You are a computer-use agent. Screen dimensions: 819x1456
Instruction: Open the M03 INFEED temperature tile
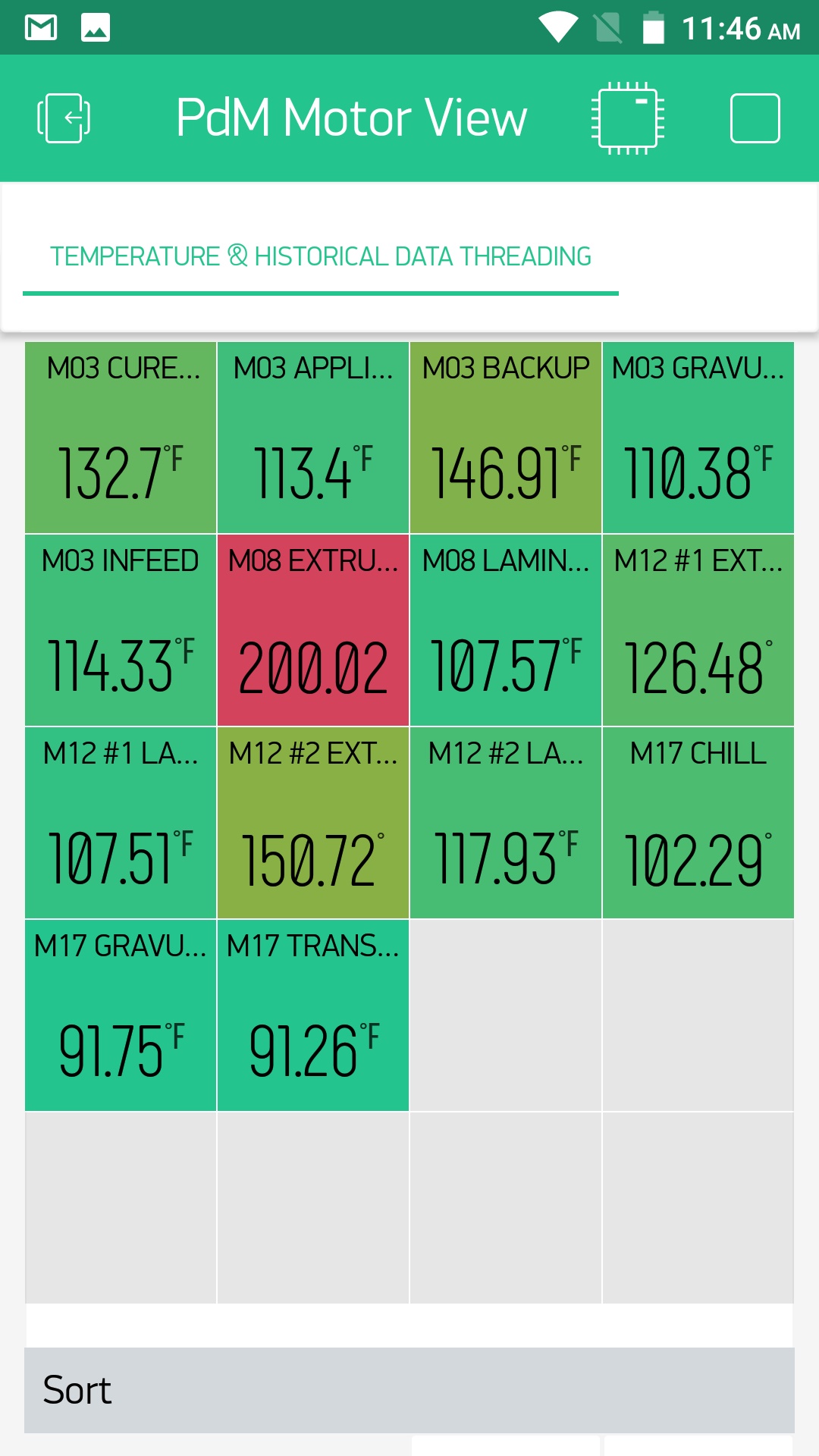(121, 630)
